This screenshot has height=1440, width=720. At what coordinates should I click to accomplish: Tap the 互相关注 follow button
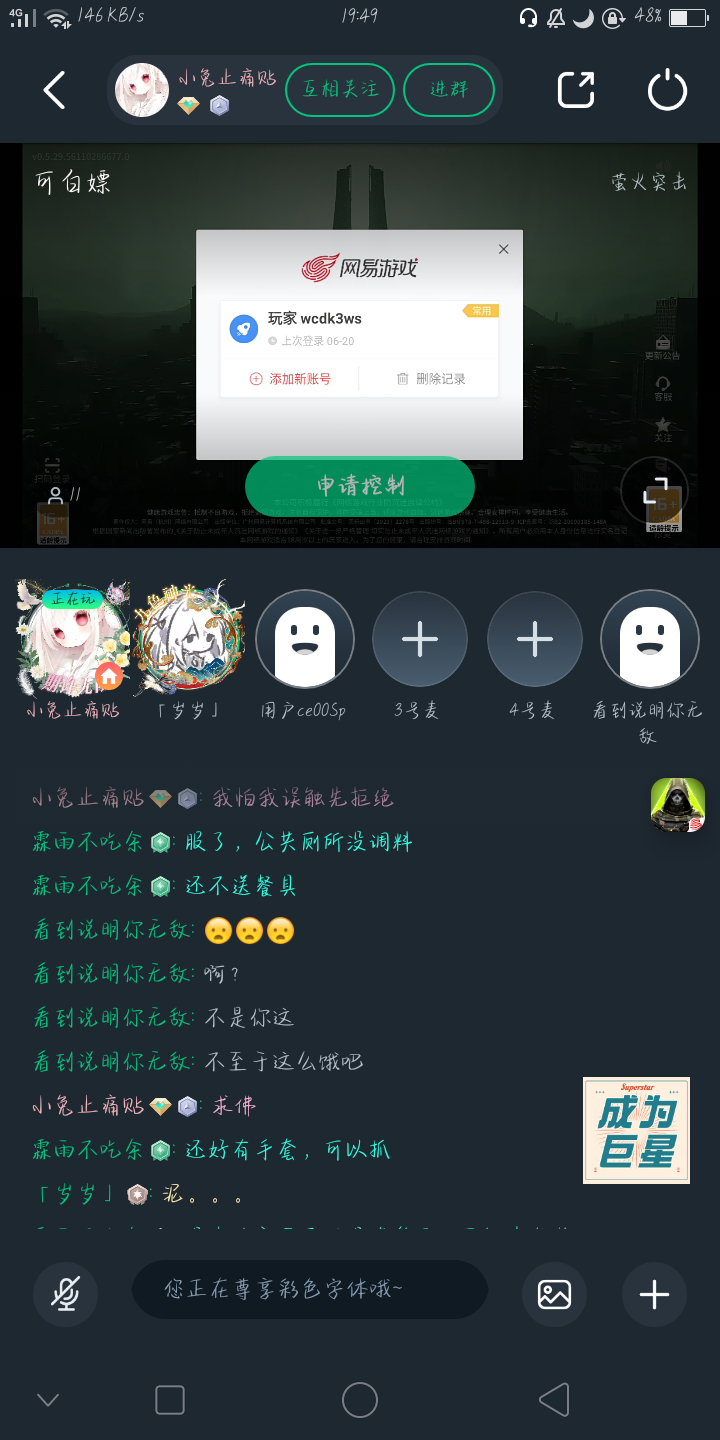pos(340,90)
